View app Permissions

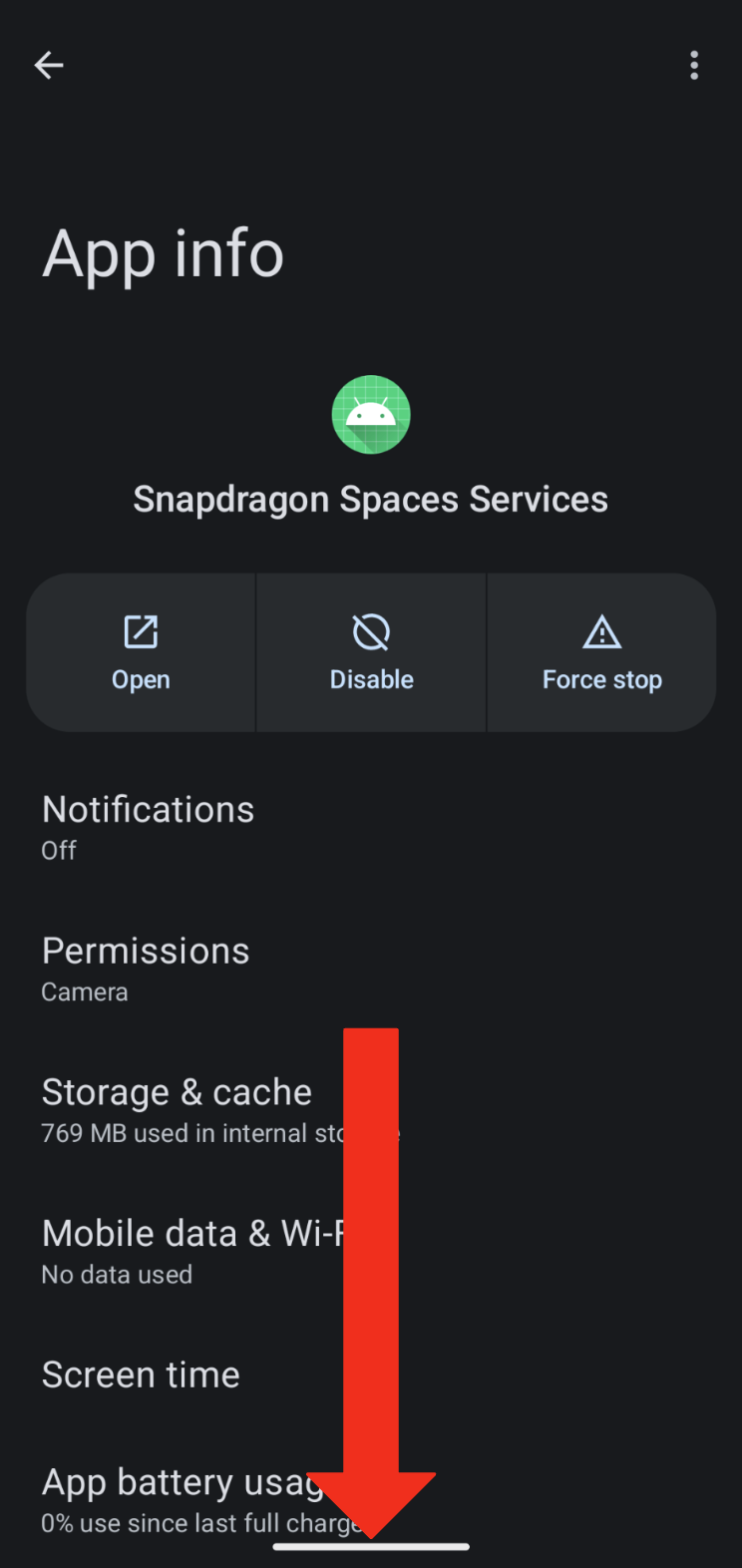tap(371, 970)
